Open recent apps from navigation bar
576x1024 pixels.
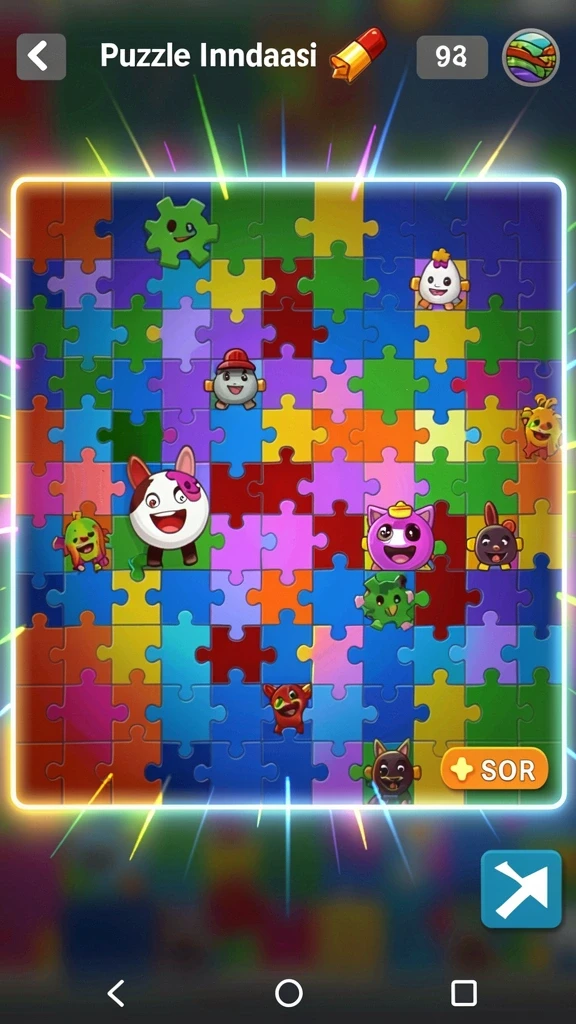(464, 993)
